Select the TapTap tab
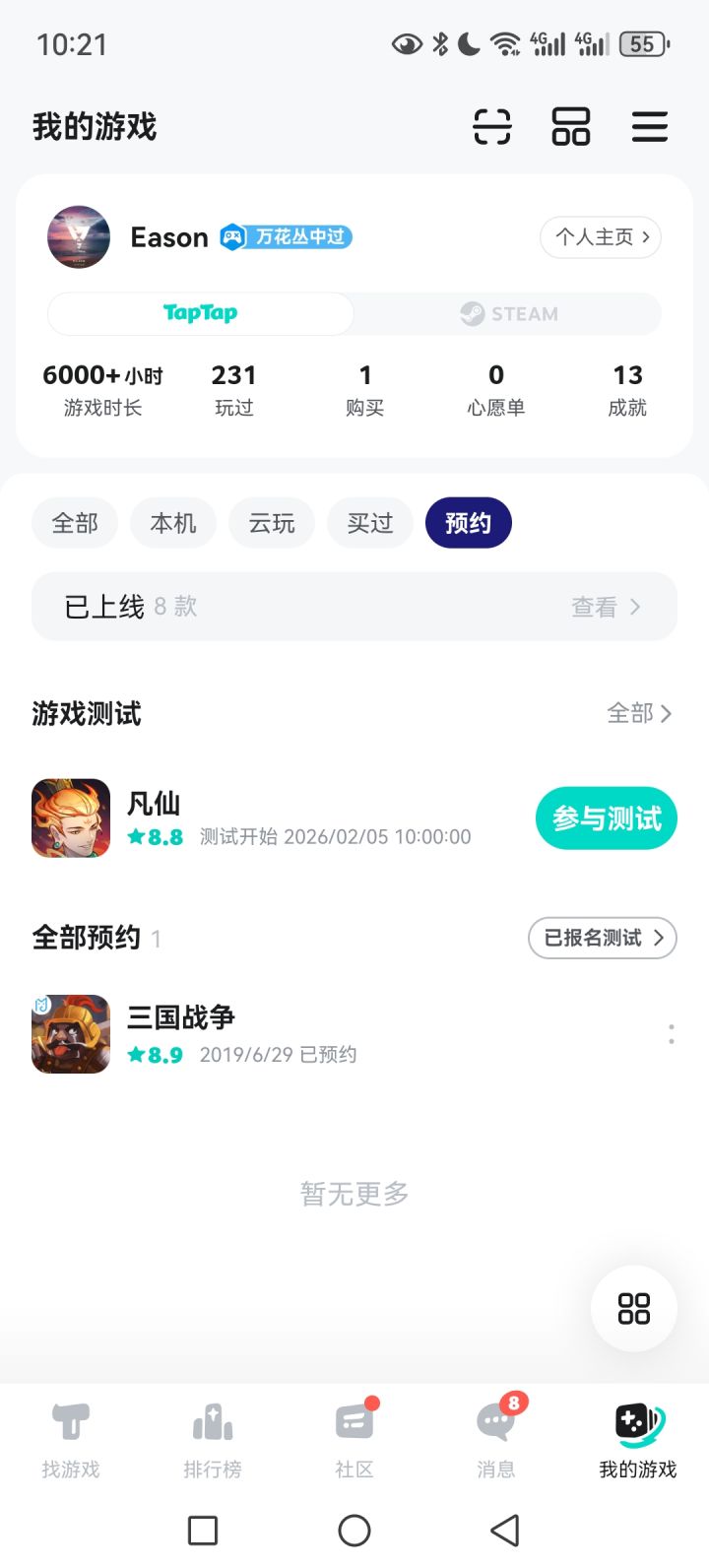 pos(200,313)
